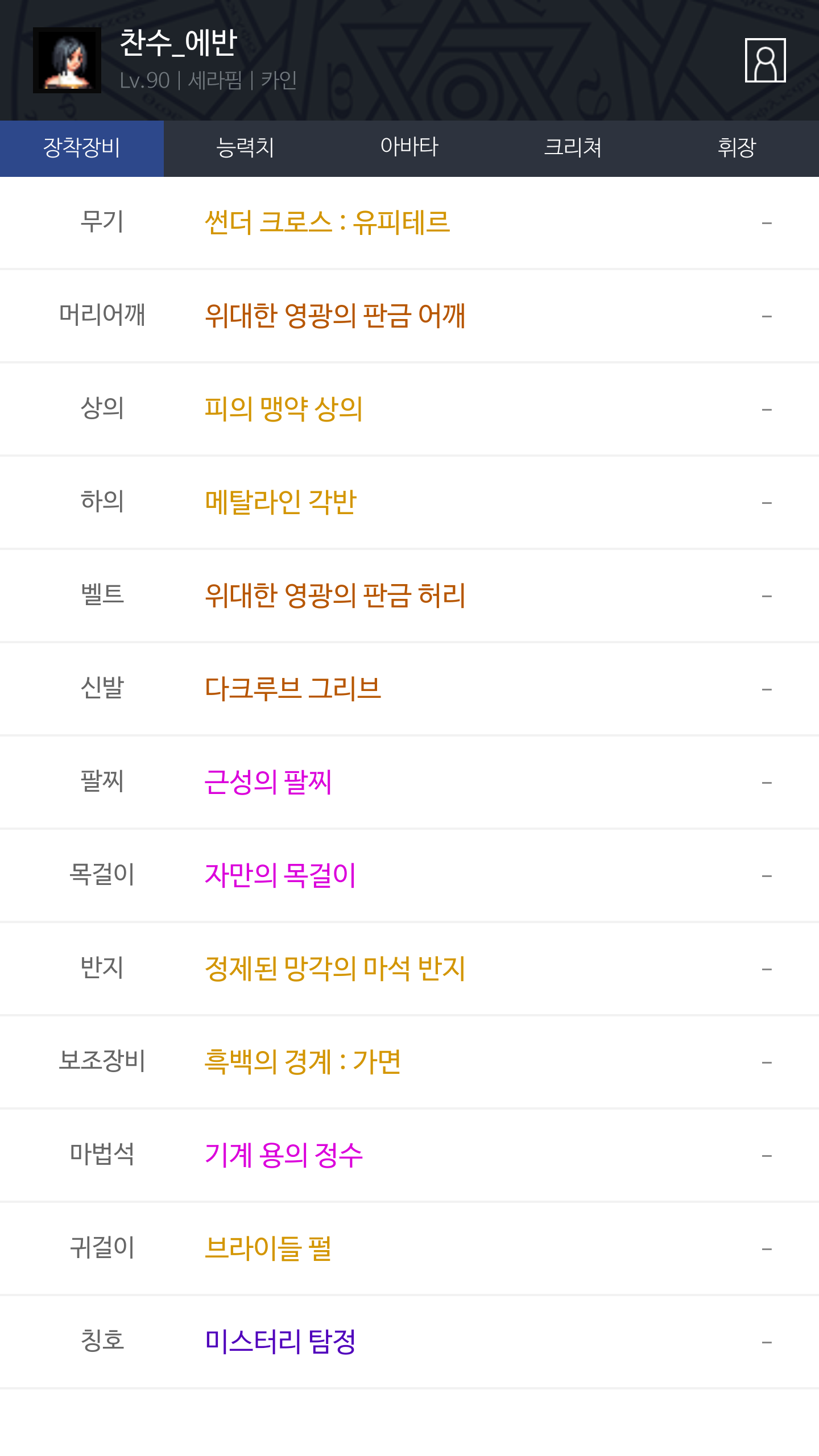The image size is (819, 1456).
Task: View 정제된 망각의 마석 반지
Action: [335, 969]
